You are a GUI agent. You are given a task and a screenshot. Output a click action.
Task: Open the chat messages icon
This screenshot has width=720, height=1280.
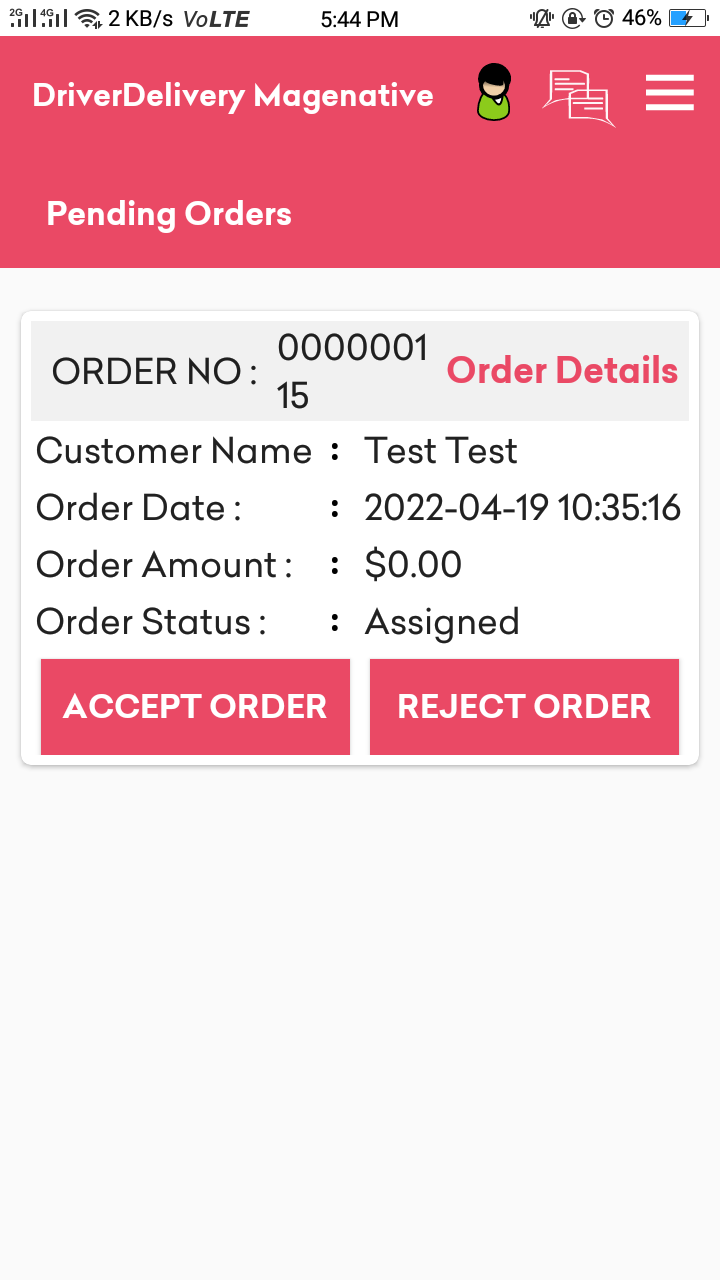point(578,97)
